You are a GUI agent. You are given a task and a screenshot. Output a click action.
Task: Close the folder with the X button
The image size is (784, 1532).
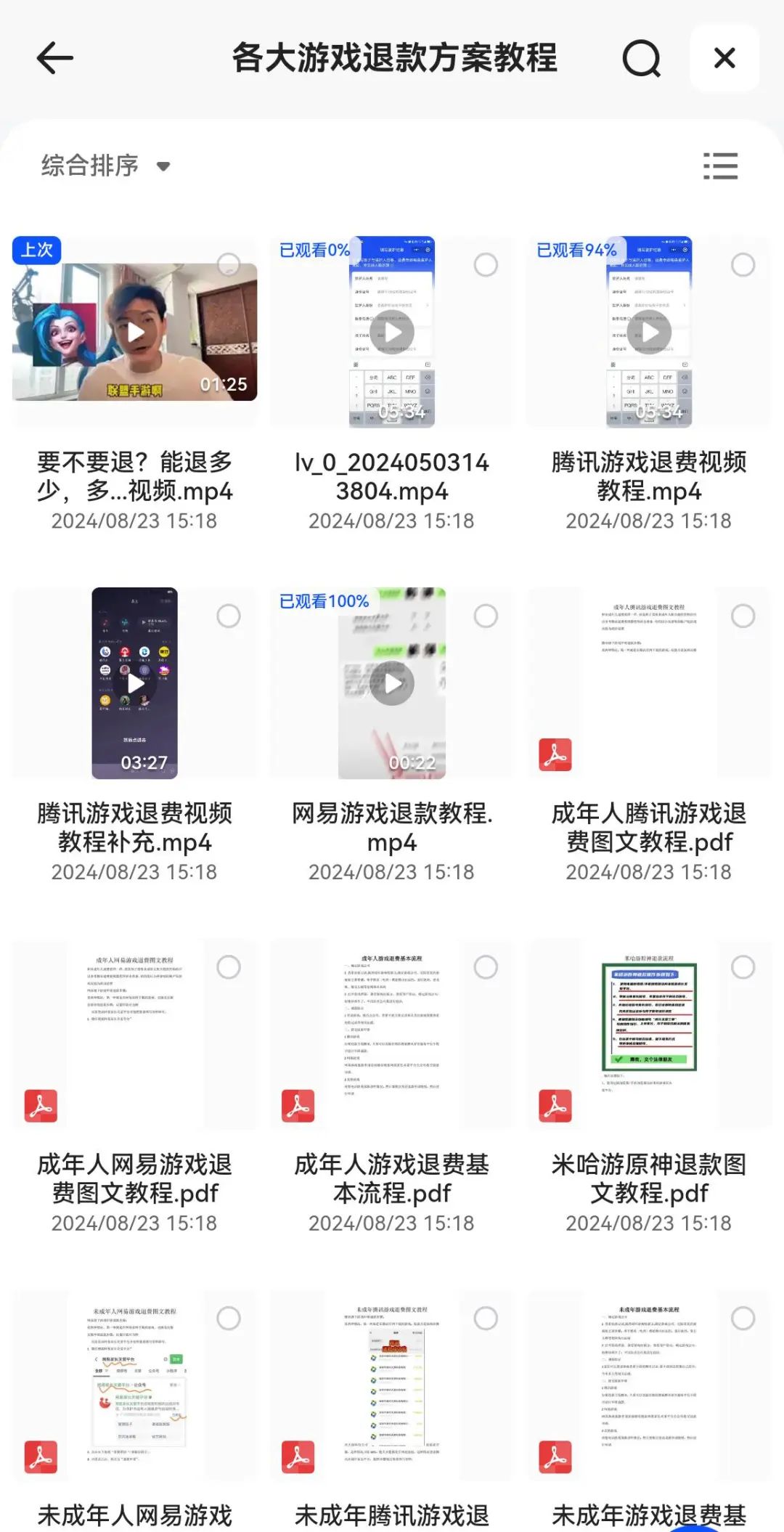coord(724,58)
